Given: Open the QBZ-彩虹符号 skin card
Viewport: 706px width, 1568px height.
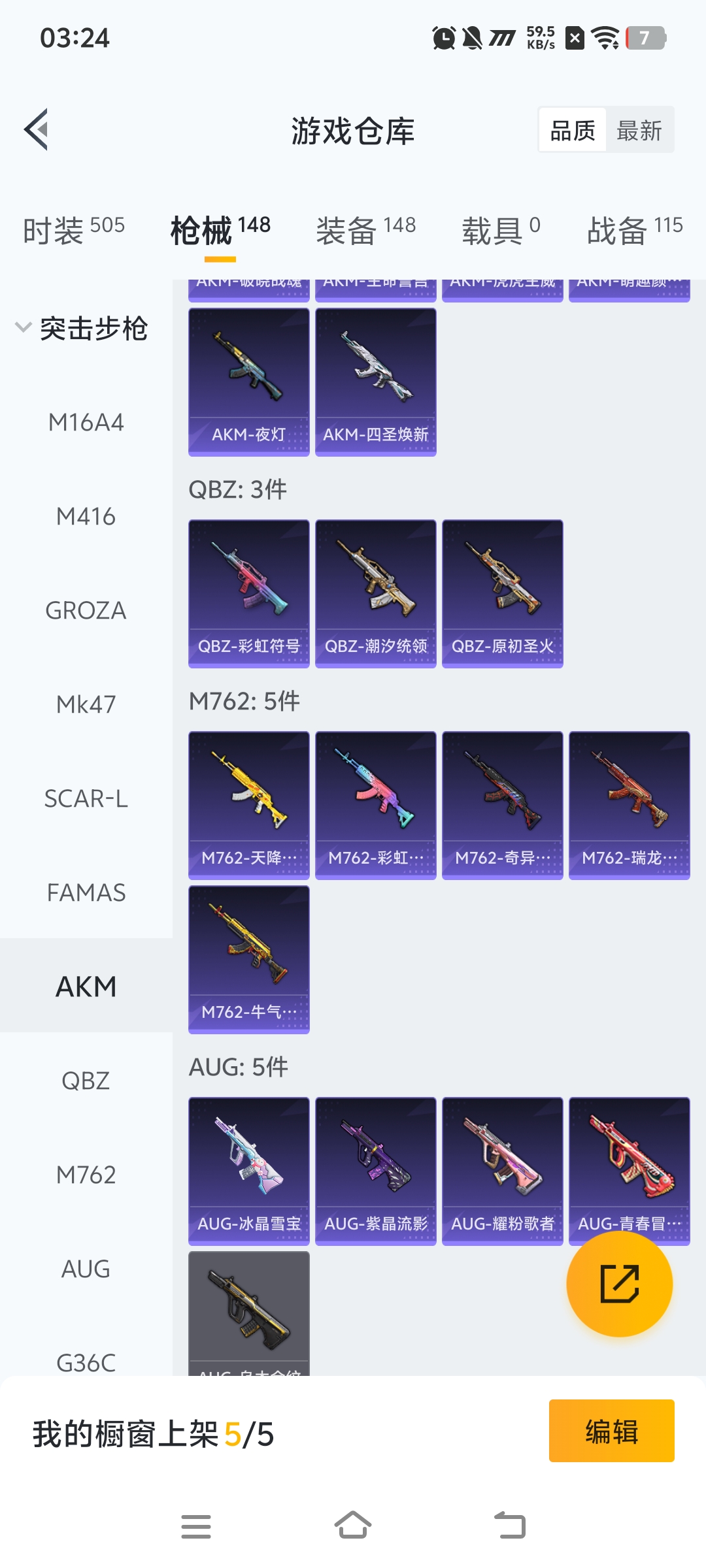Looking at the screenshot, I should (x=248, y=593).
